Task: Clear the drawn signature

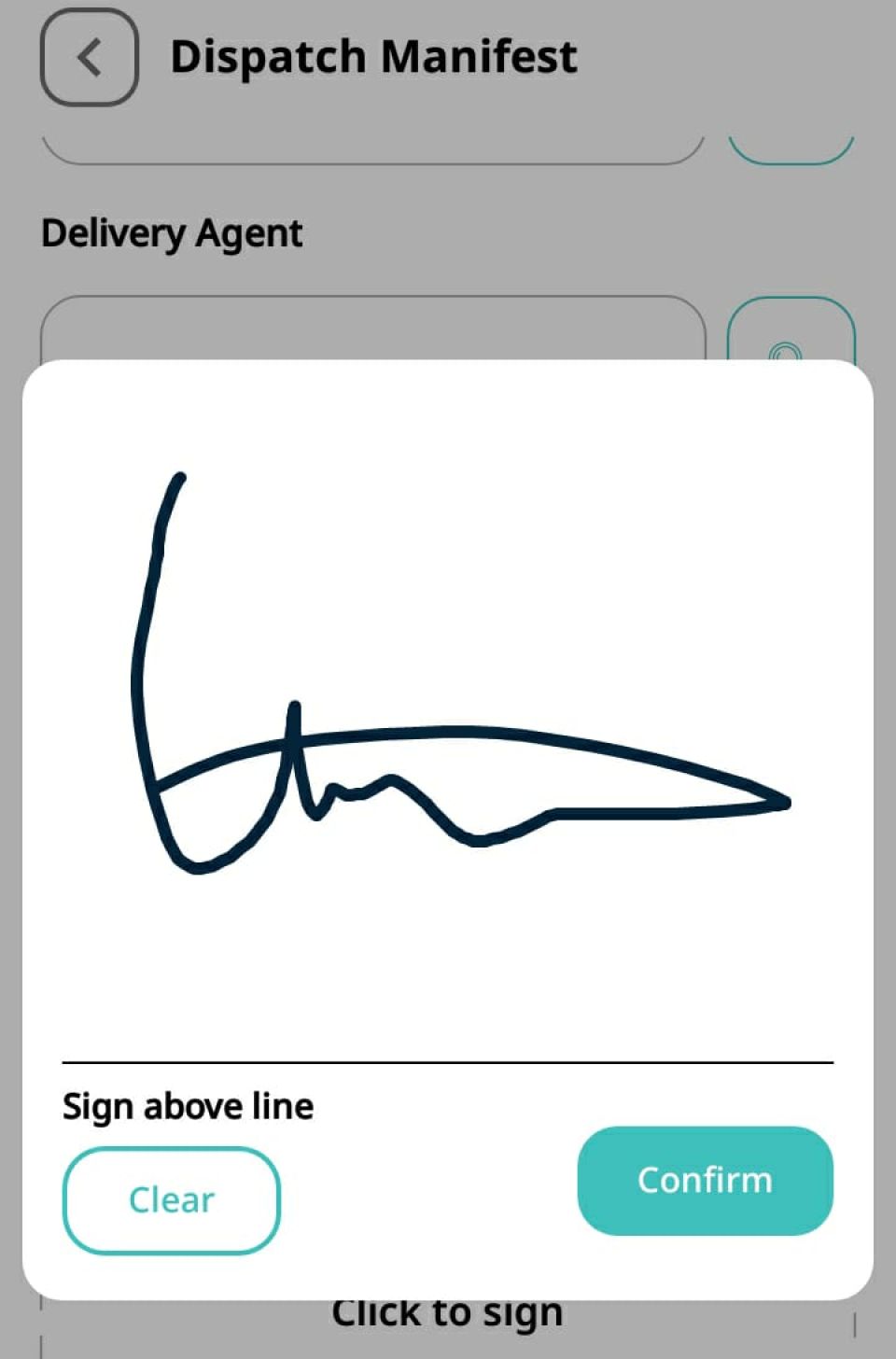Action: [x=172, y=1199]
